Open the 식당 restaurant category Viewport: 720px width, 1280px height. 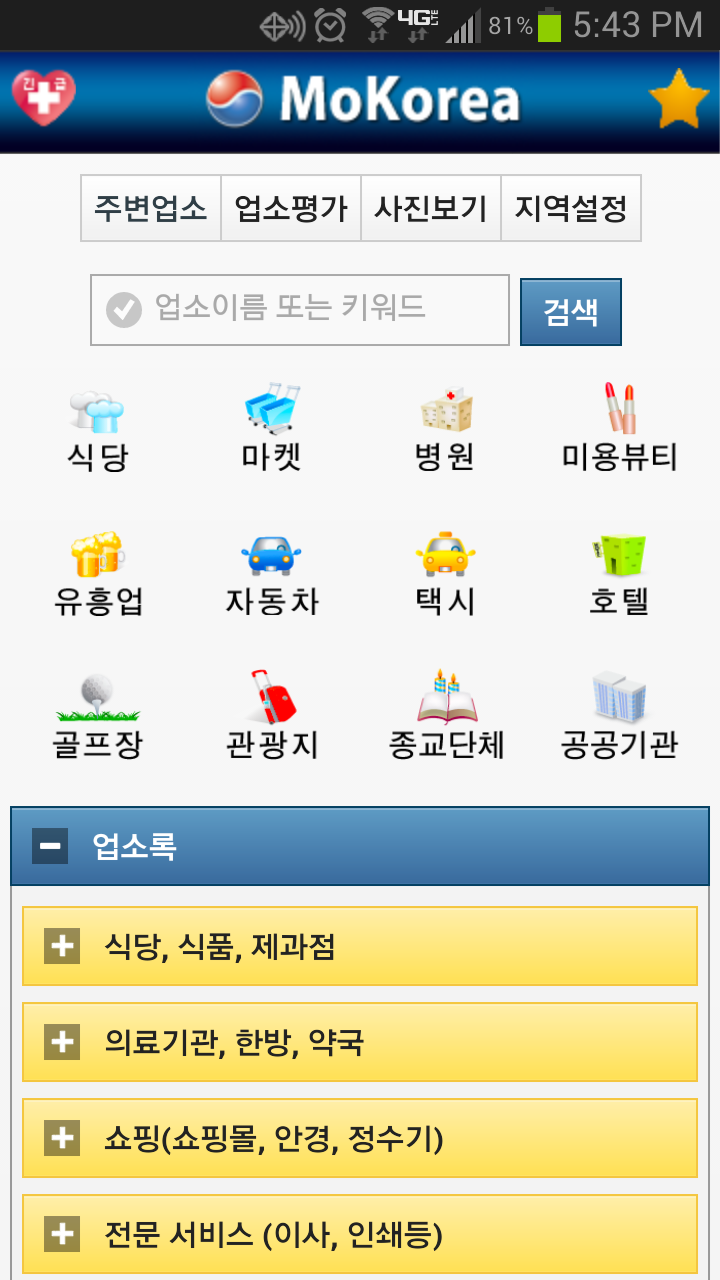(97, 432)
